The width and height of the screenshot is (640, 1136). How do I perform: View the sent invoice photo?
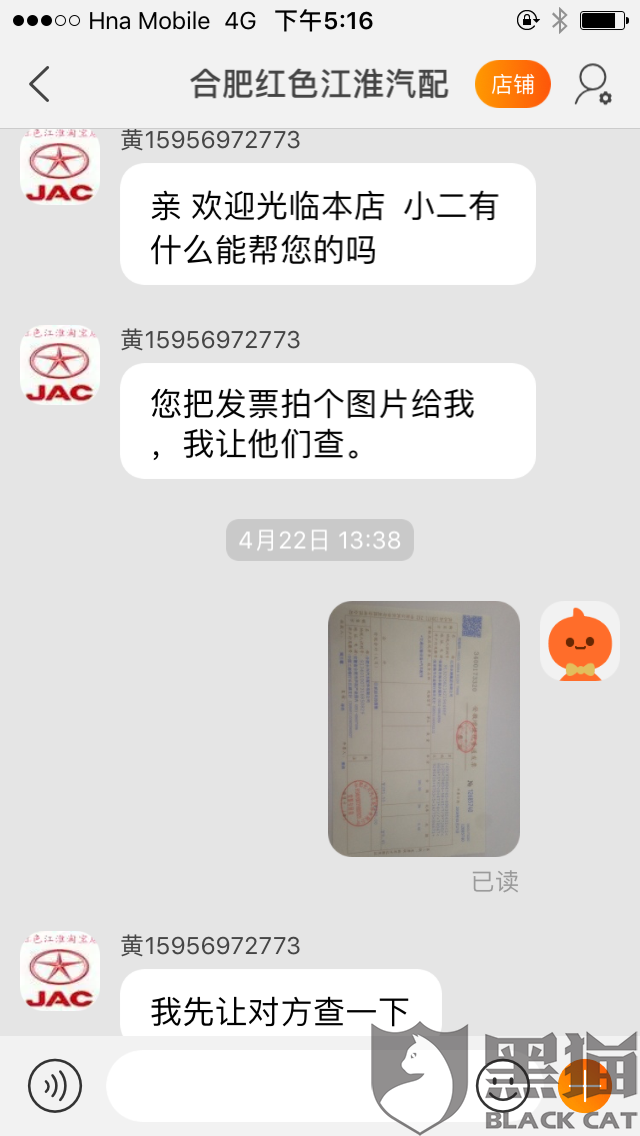424,728
